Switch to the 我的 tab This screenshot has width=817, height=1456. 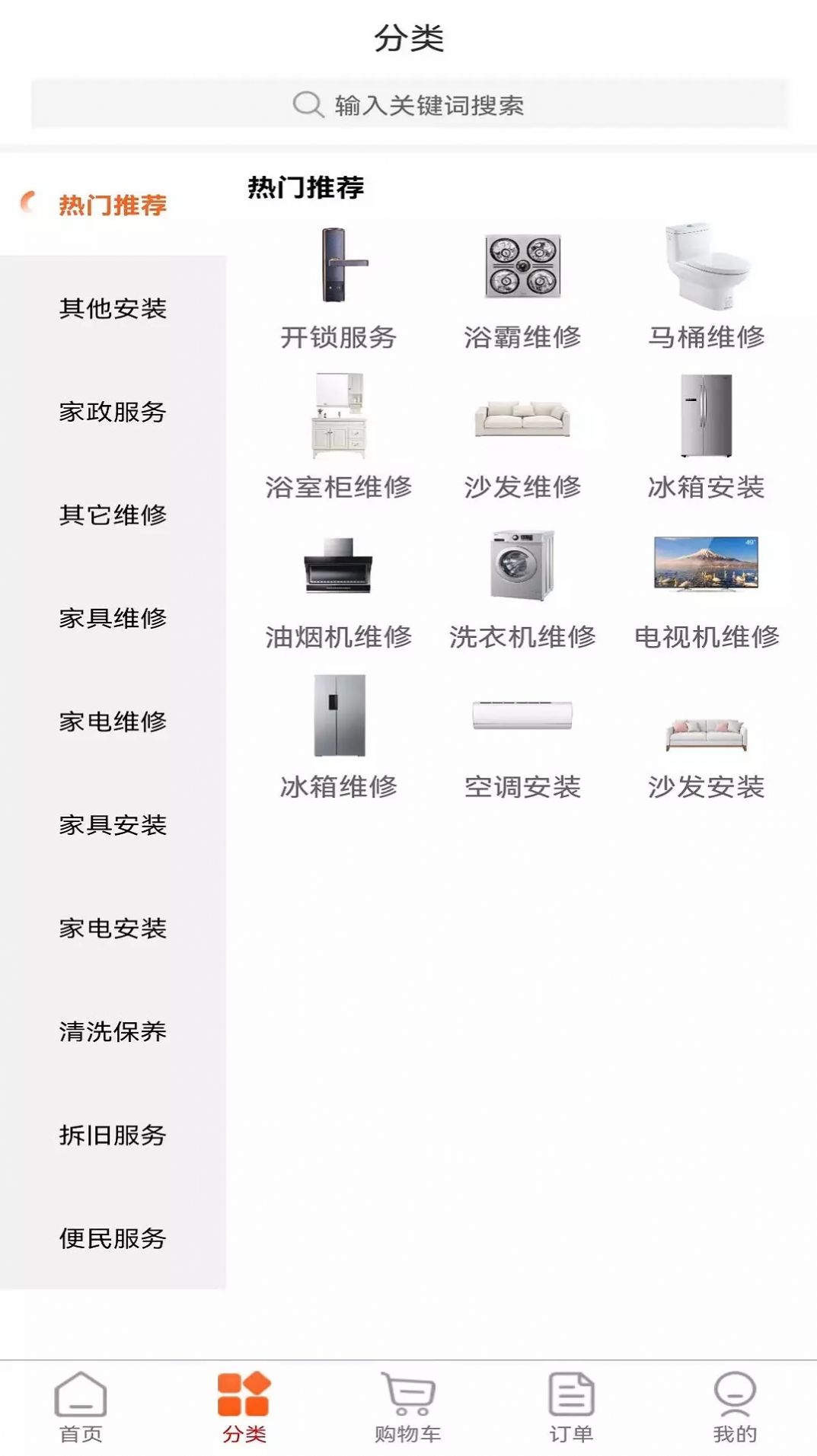pyautogui.click(x=735, y=1407)
